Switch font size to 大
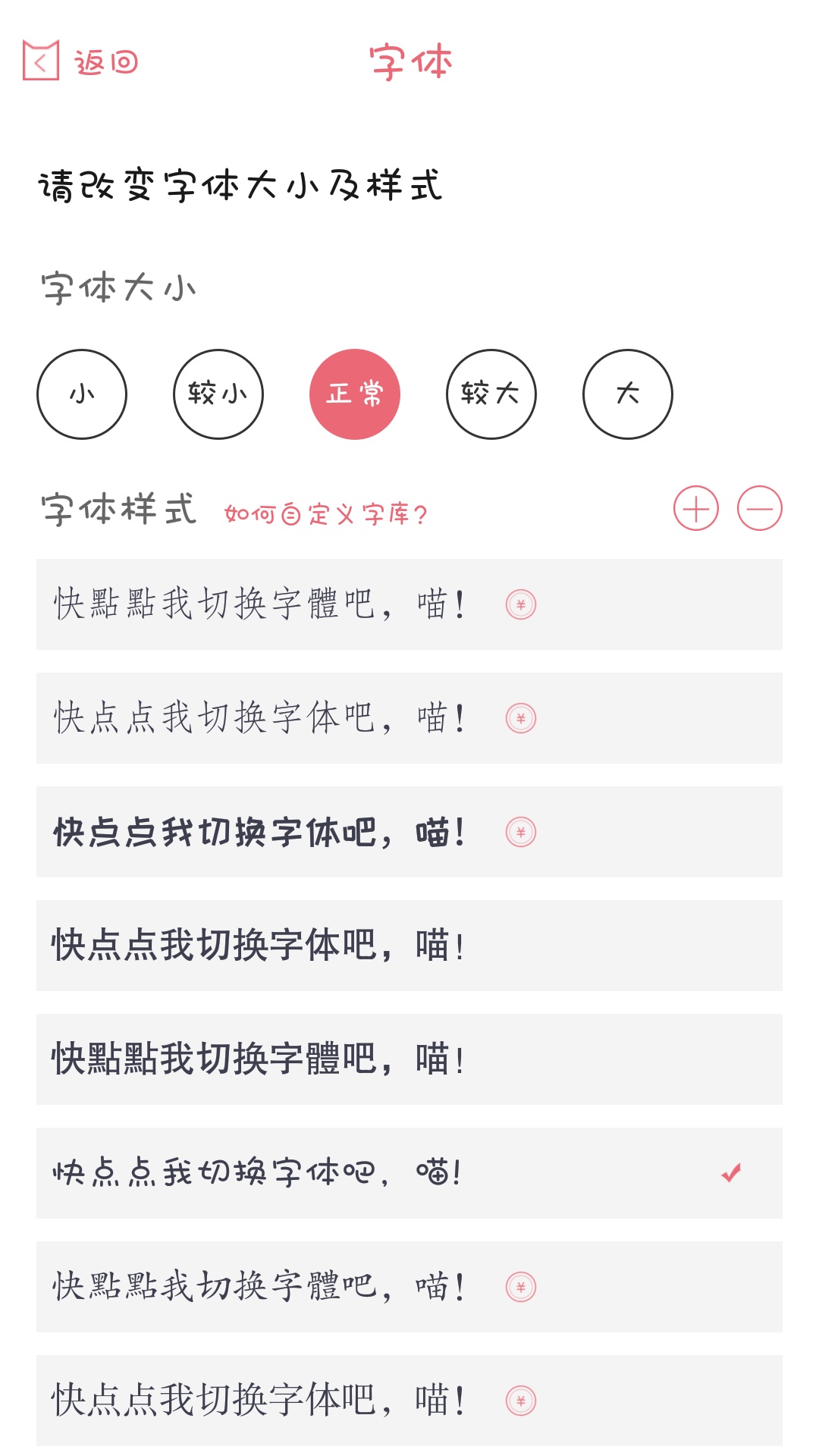 point(628,394)
